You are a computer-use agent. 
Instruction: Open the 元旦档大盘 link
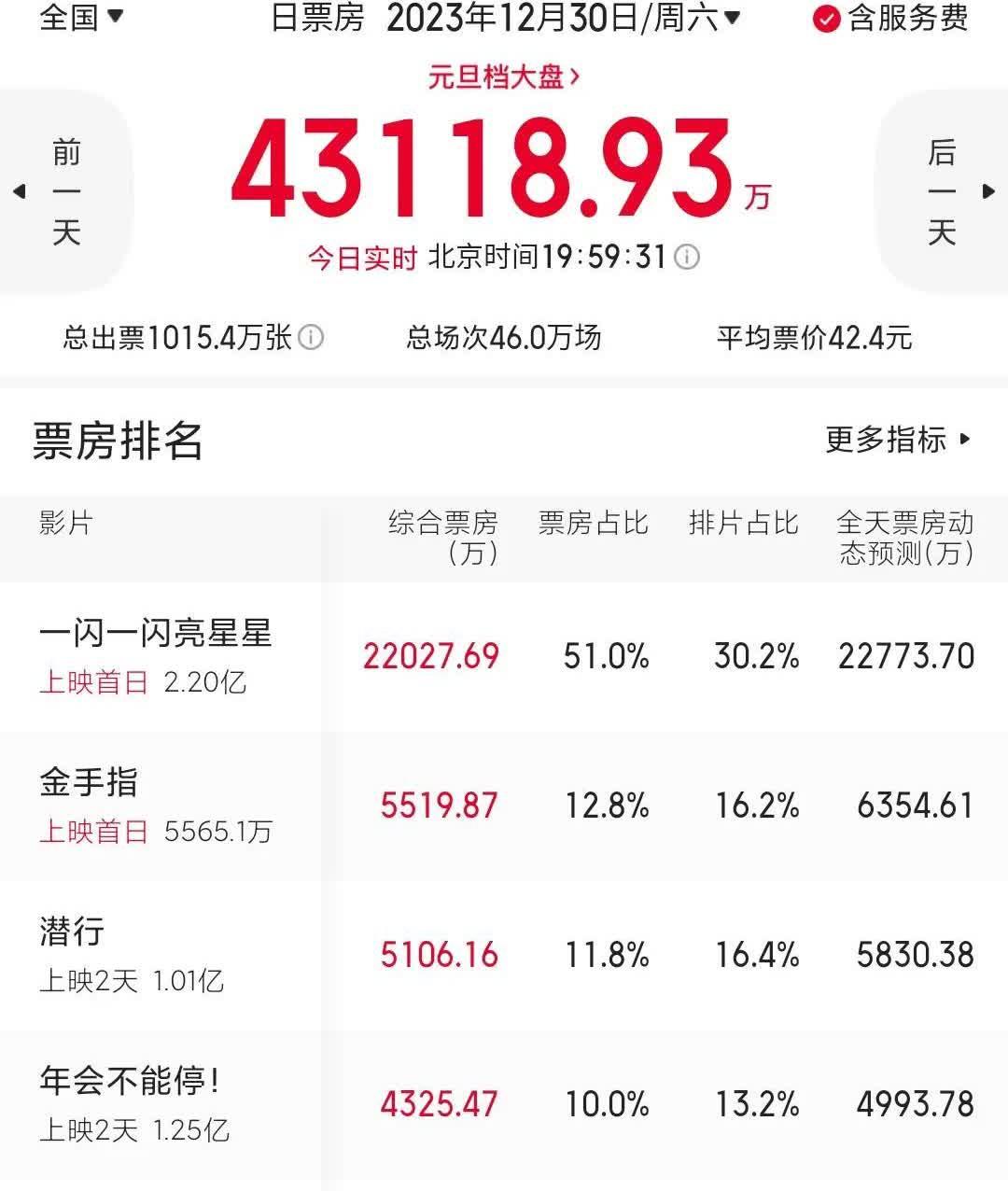point(504,77)
